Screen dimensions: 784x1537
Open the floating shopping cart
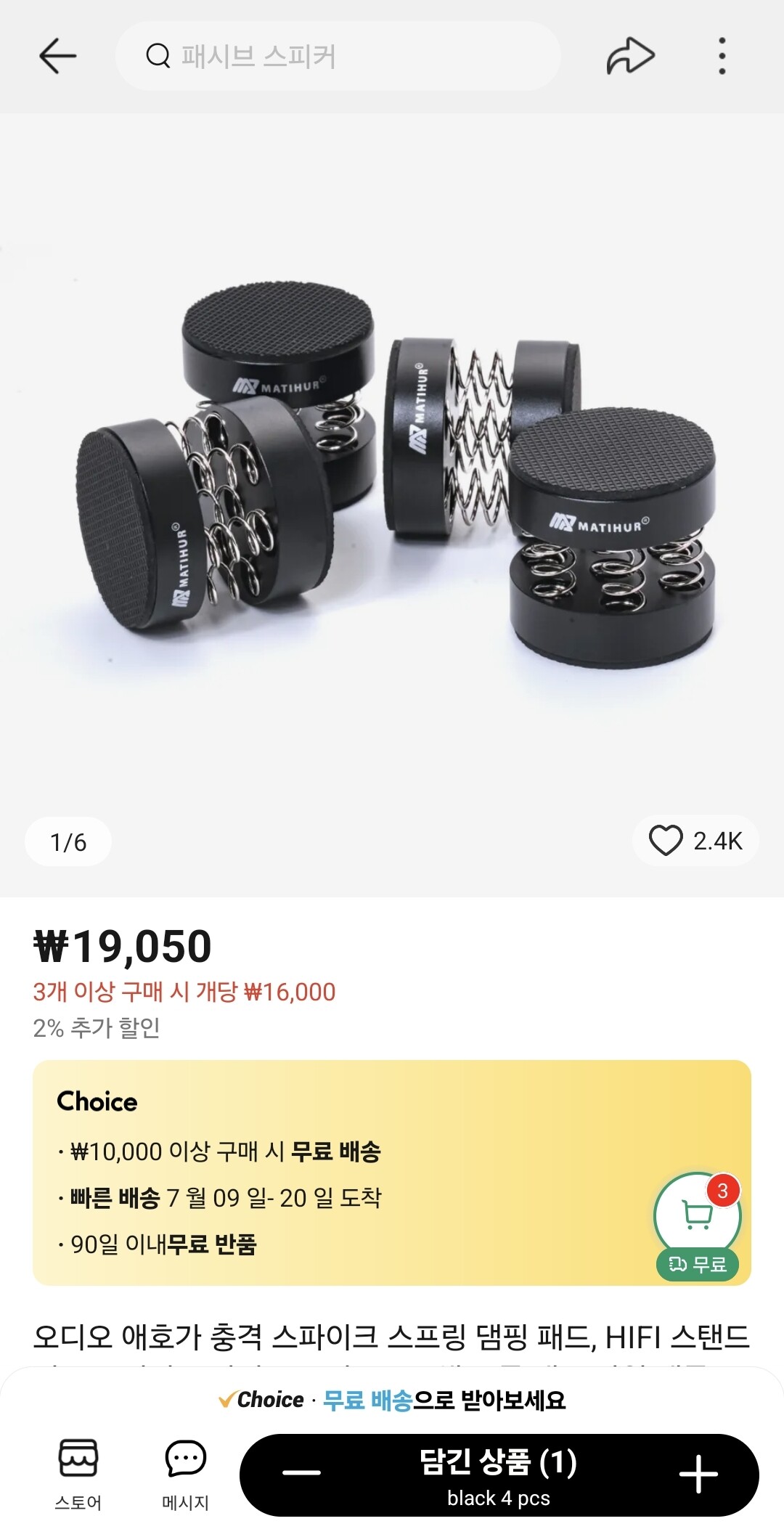pyautogui.click(x=697, y=1214)
